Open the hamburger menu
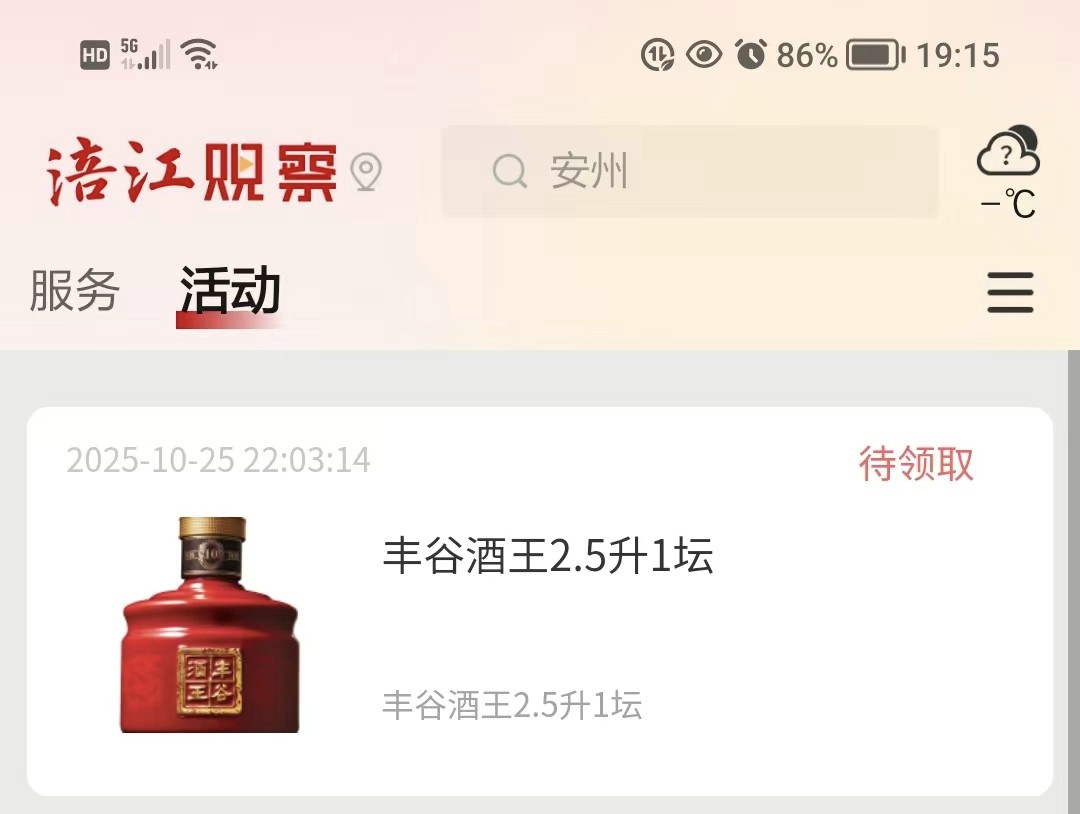1080x814 pixels. pyautogui.click(x=1010, y=293)
